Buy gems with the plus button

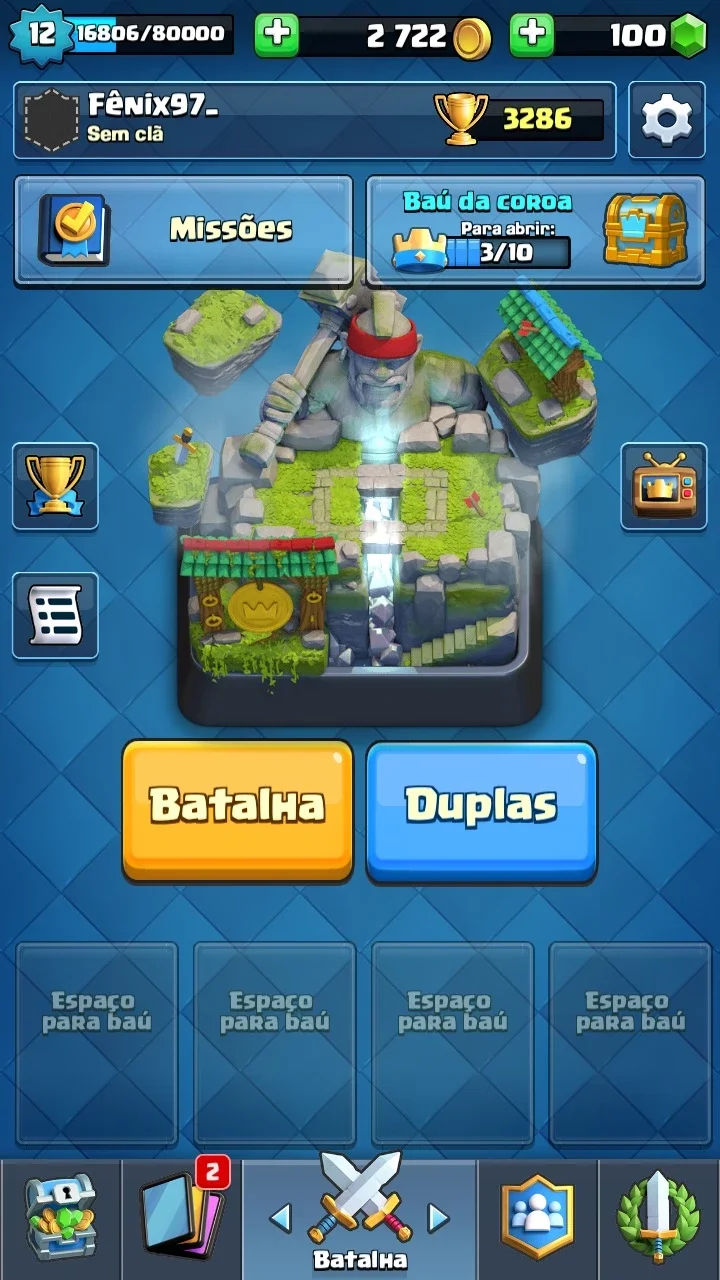pyautogui.click(x=532, y=36)
